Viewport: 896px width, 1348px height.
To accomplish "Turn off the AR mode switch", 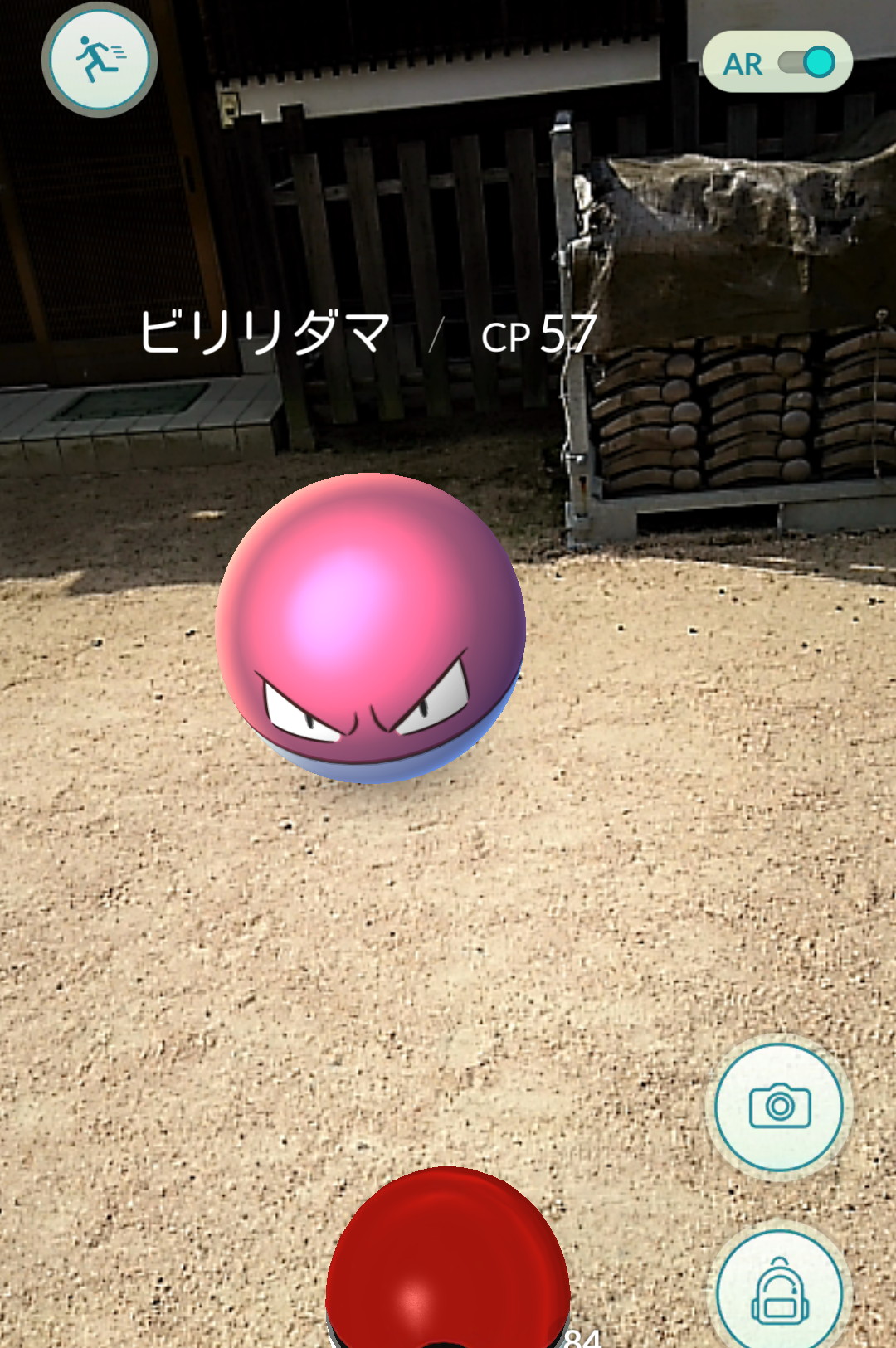I will (x=806, y=63).
